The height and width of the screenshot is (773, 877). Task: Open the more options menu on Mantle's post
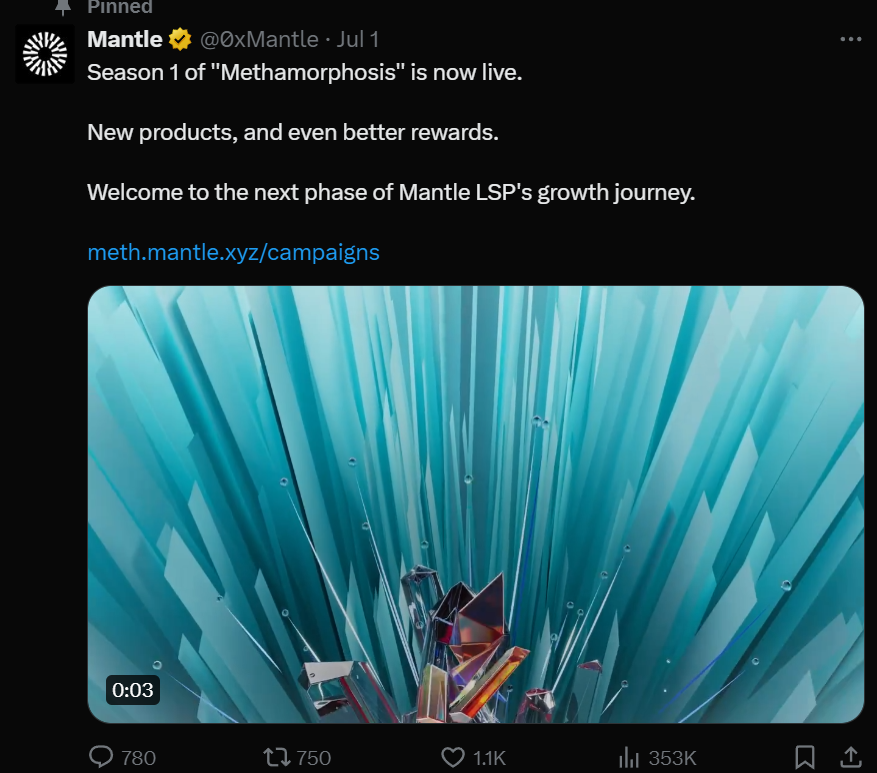coord(850,40)
